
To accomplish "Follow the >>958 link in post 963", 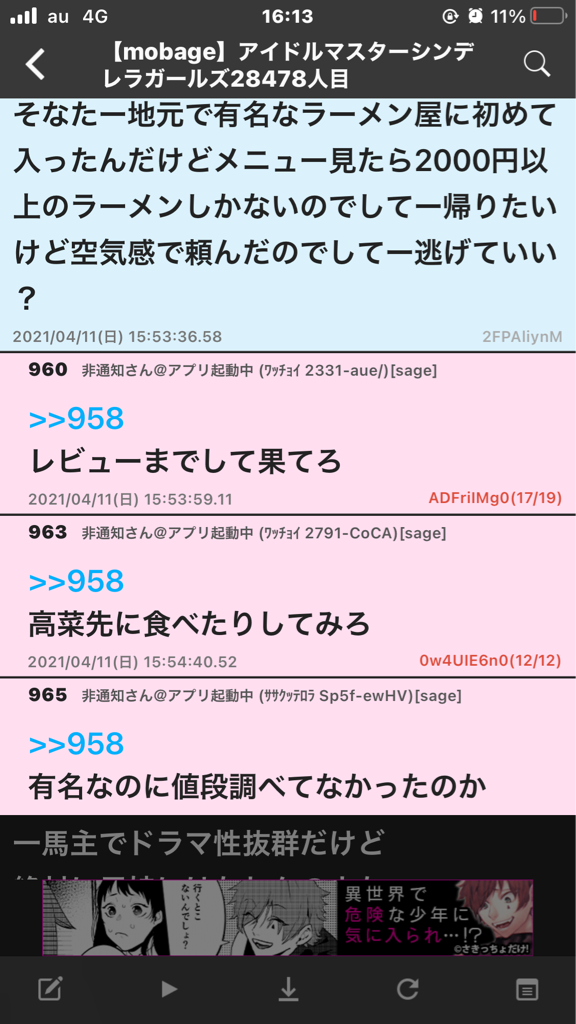I will click(76, 581).
